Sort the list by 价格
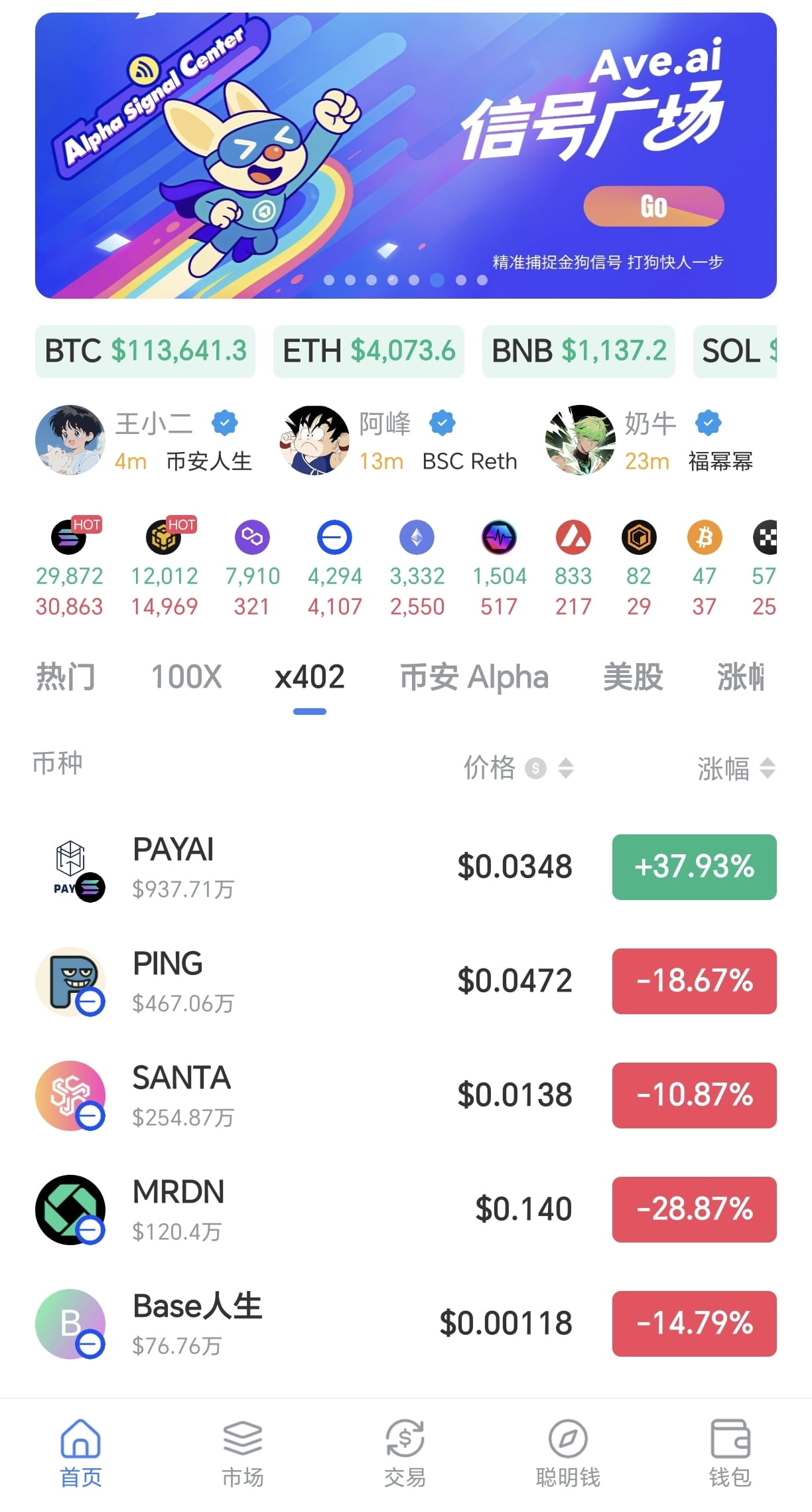 518,768
